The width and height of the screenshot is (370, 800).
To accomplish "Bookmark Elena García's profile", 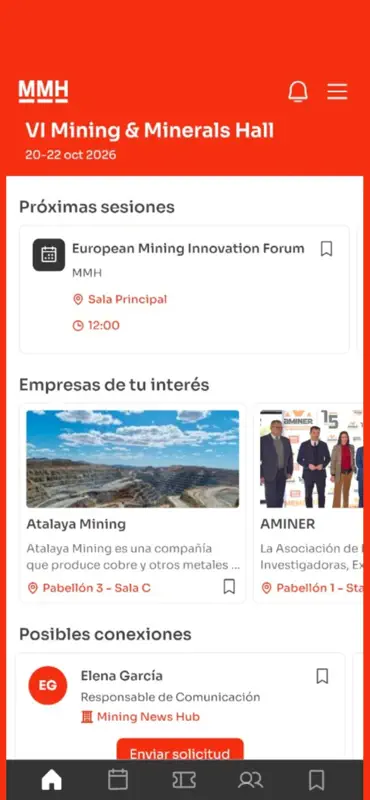I will (322, 676).
